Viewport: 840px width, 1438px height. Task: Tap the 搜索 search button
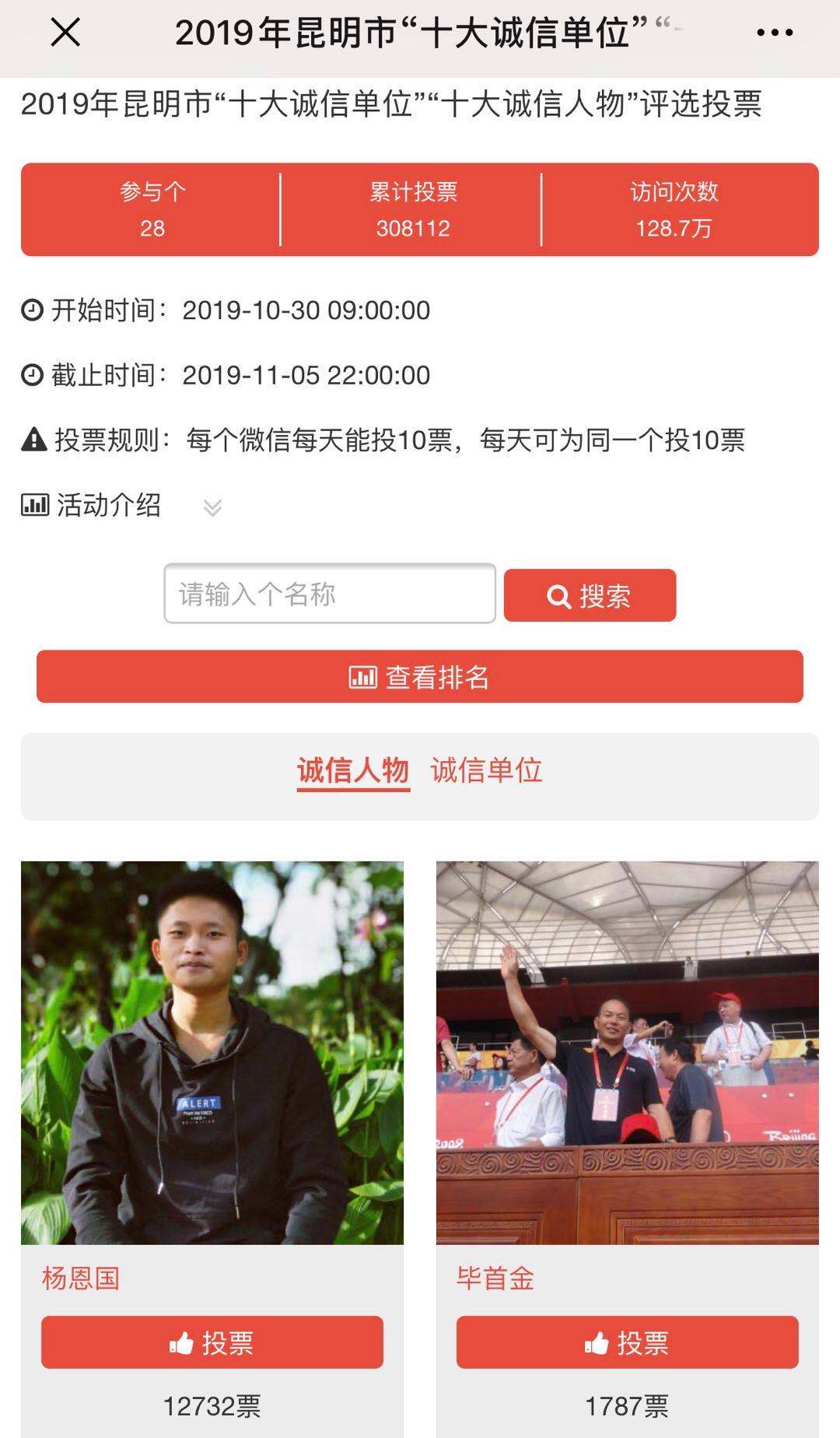point(590,595)
